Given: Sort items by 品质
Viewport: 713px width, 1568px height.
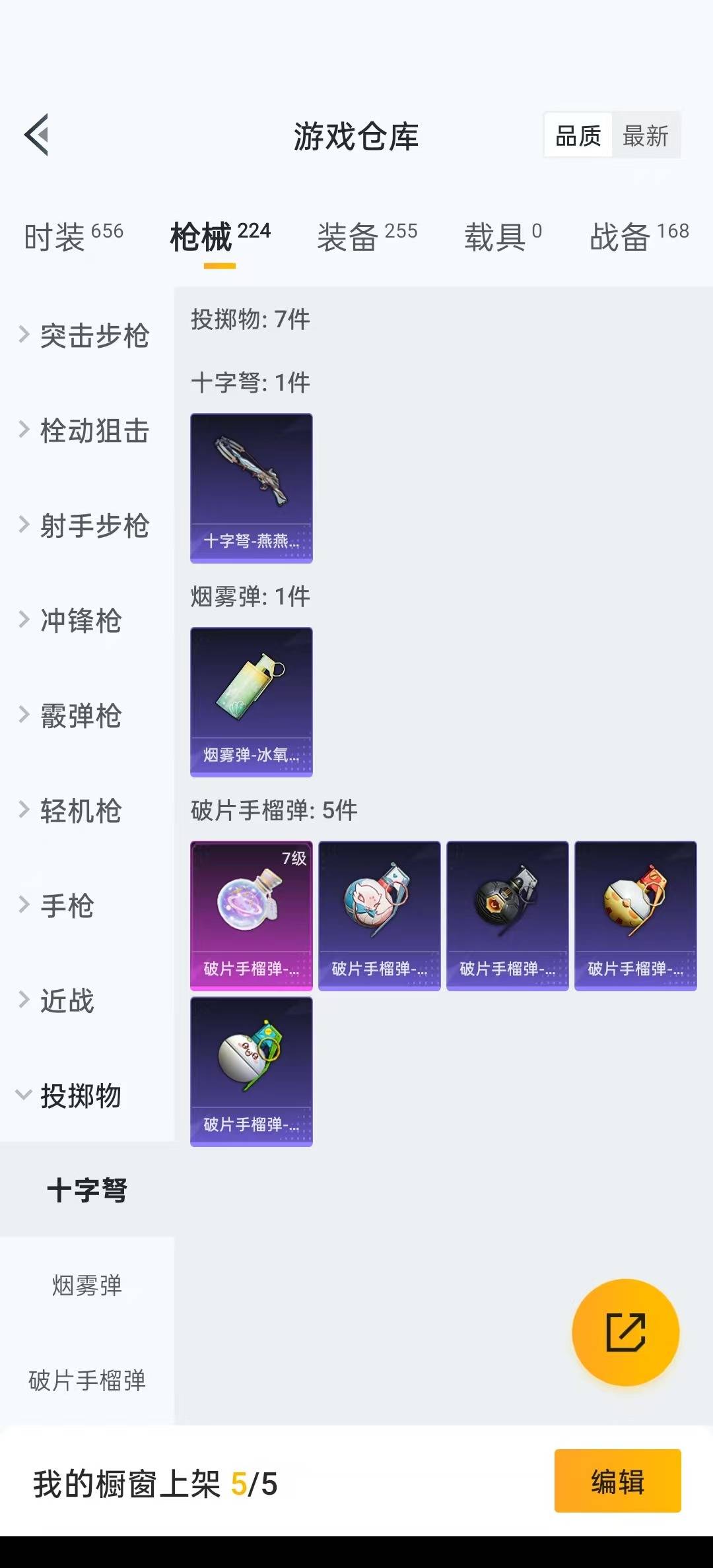Looking at the screenshot, I should click(x=578, y=136).
